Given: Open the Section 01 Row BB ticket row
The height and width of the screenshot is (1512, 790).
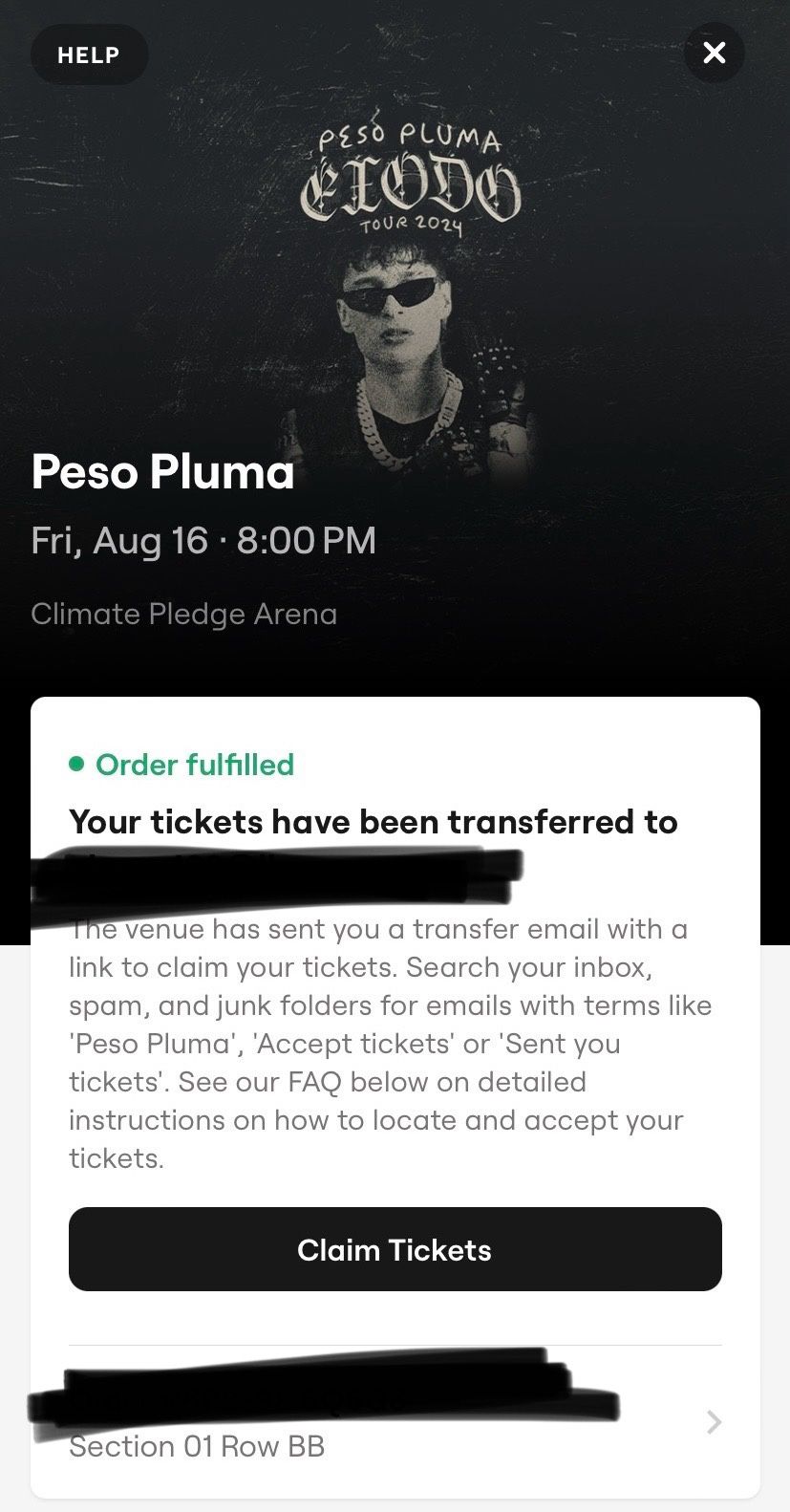Looking at the screenshot, I should 395,1424.
